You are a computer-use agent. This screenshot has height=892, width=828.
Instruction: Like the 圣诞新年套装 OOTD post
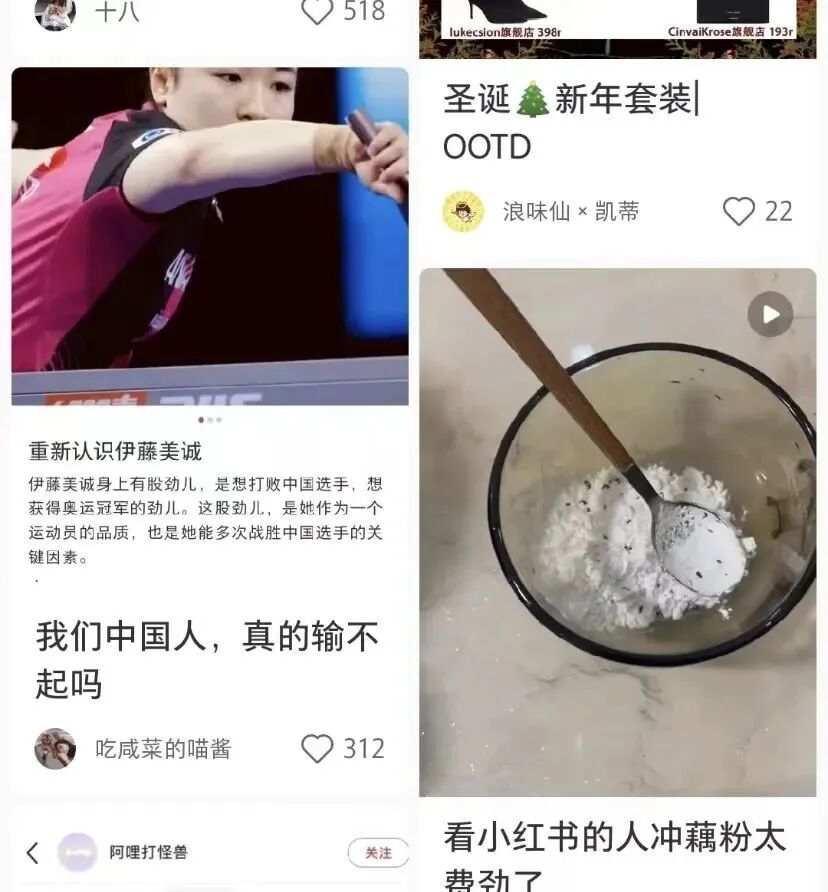point(739,211)
